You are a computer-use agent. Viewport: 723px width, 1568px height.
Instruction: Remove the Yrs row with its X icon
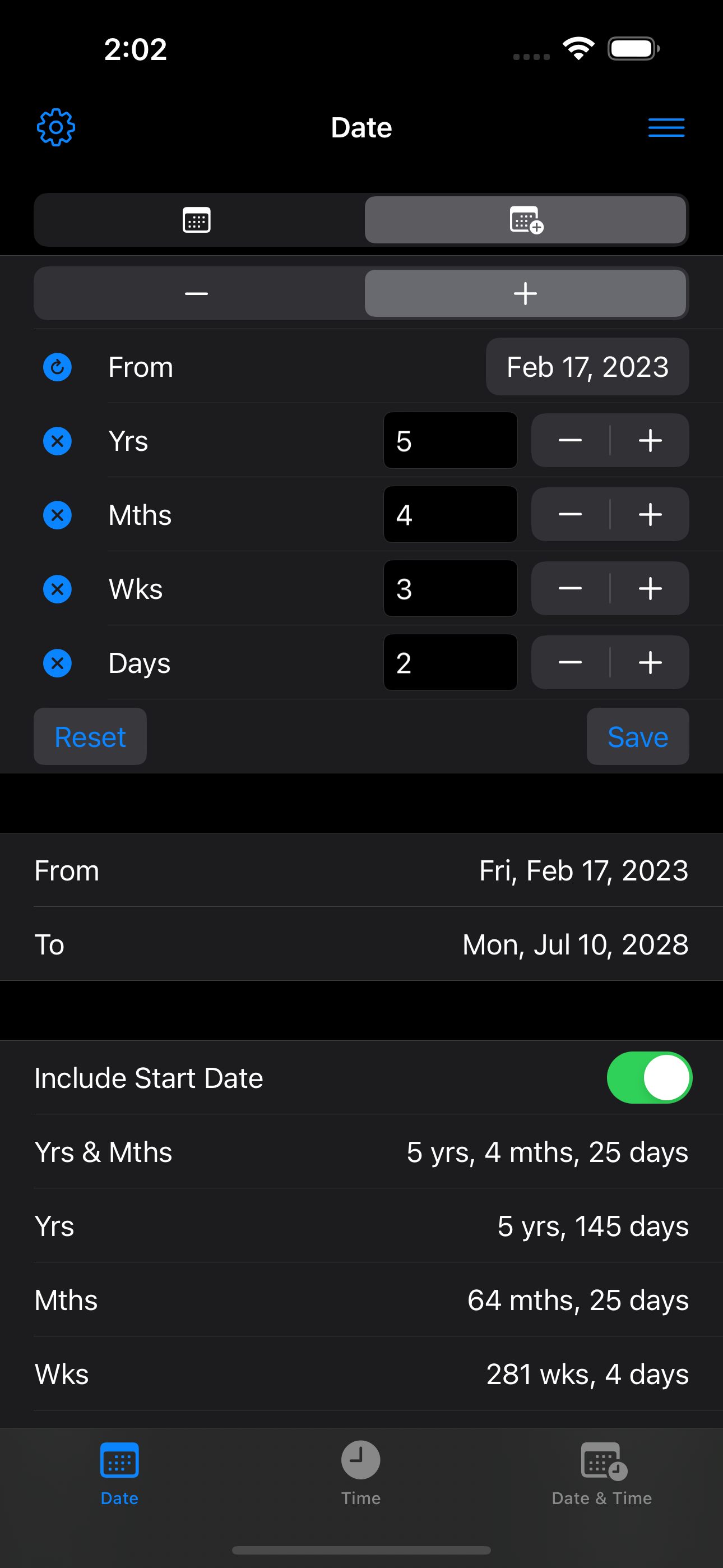click(x=57, y=441)
